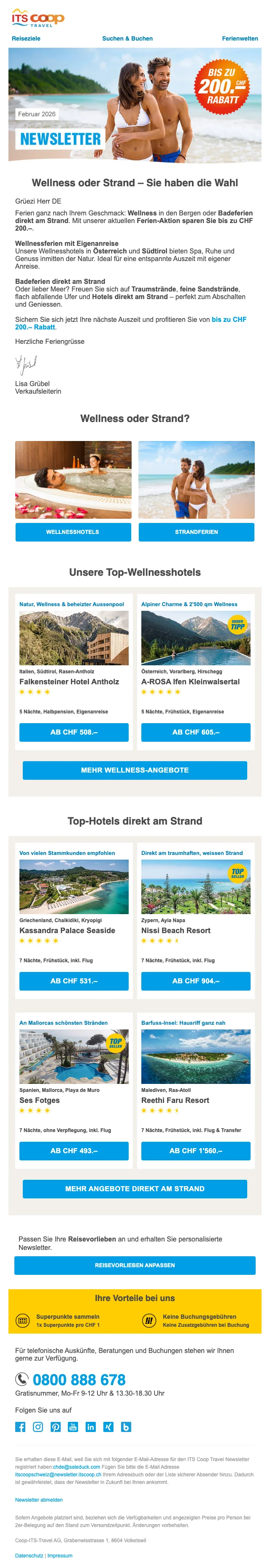Image resolution: width=270 pixels, height=1568 pixels.
Task: View Ses Fotges offer AB CHF 493.–
Action: coord(73,1151)
